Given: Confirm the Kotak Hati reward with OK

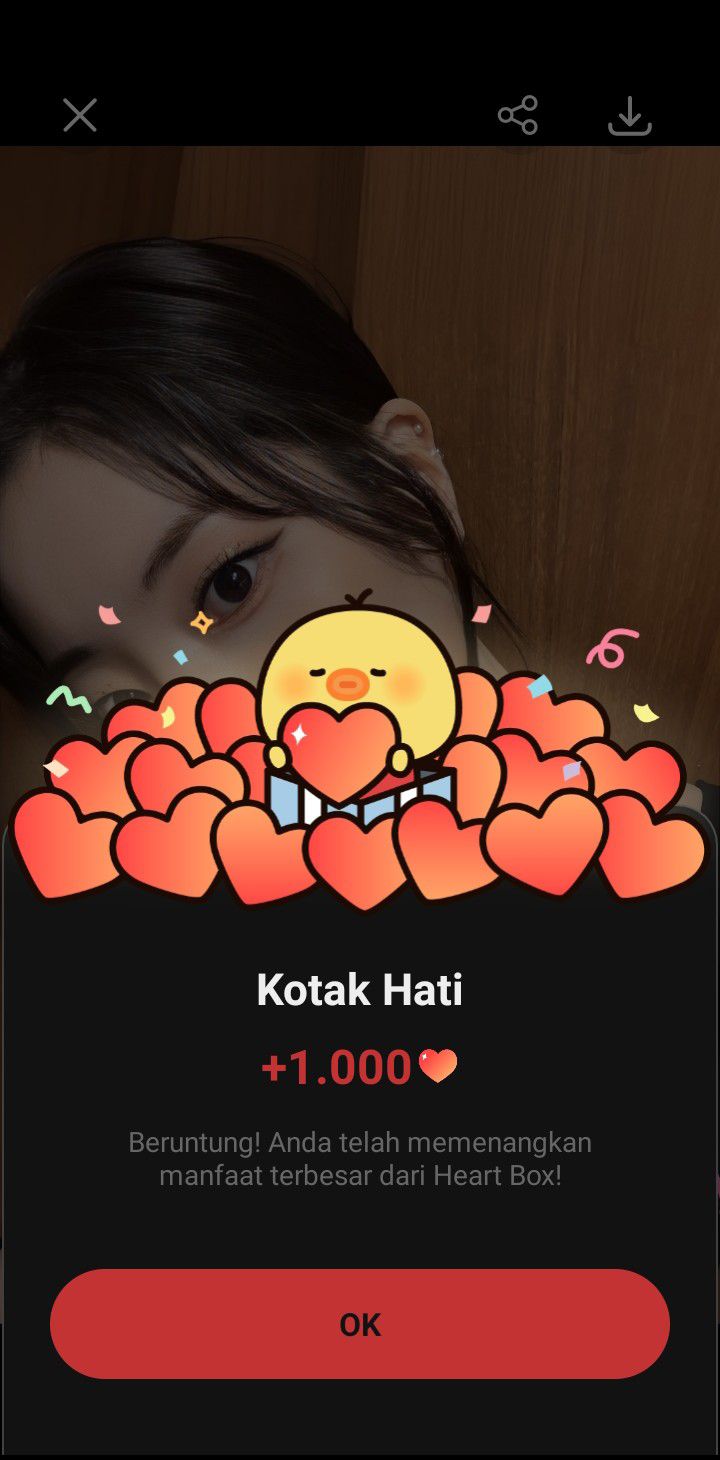Looking at the screenshot, I should pos(360,1324).
